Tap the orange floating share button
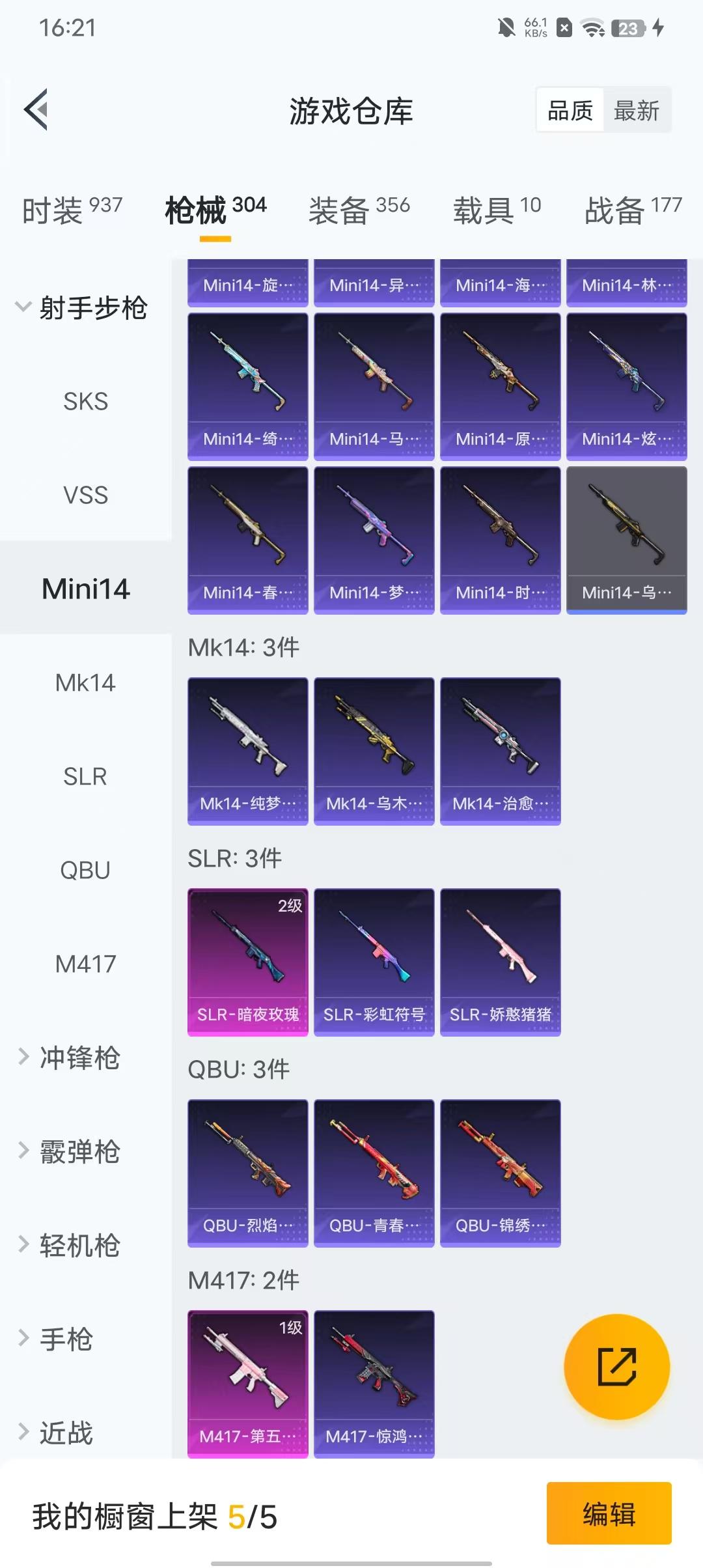 click(x=616, y=1366)
